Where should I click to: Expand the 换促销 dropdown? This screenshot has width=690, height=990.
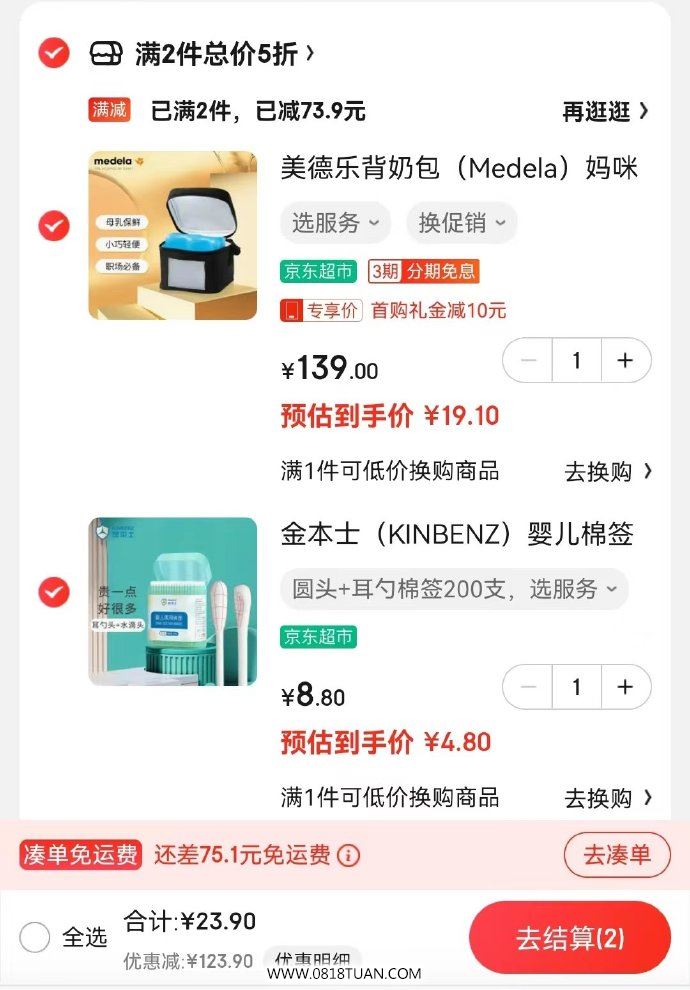461,223
